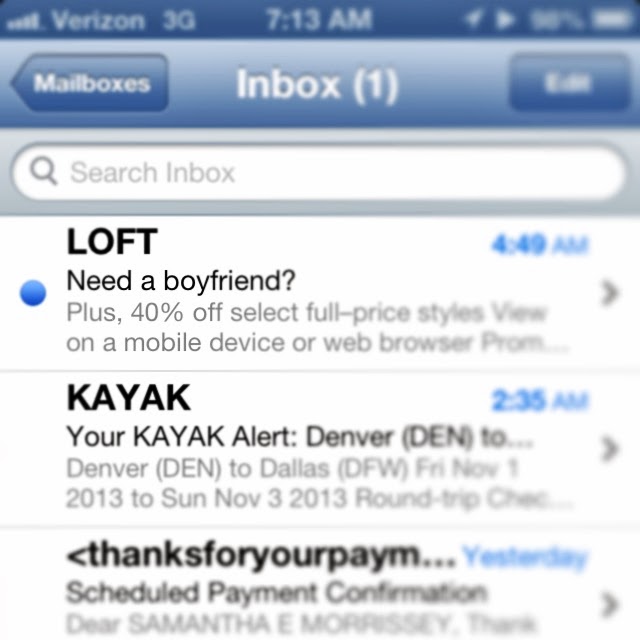The height and width of the screenshot is (640, 640).
Task: Go back to Mailboxes
Action: coord(90,83)
